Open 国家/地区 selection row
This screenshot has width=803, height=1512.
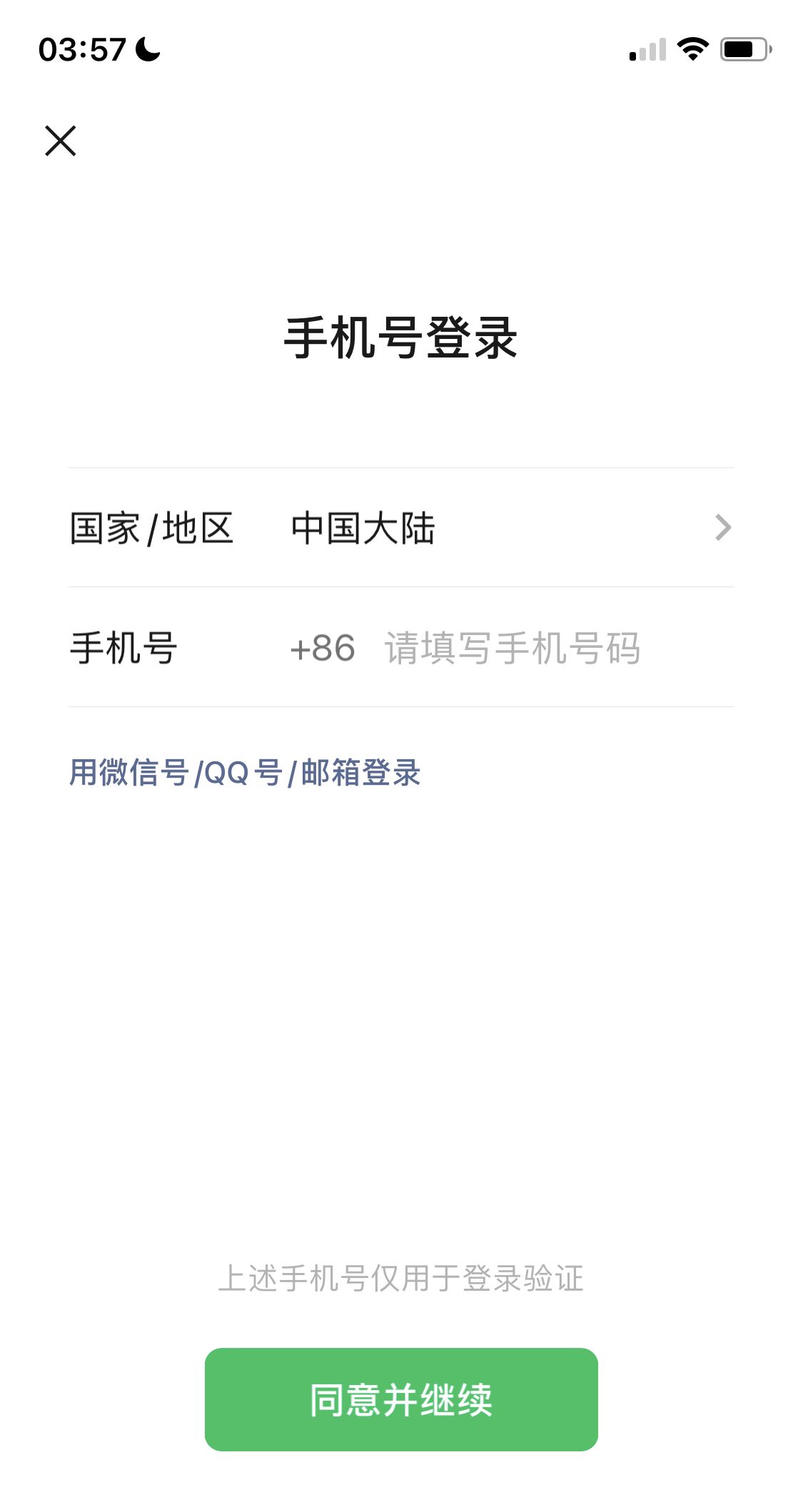point(400,527)
